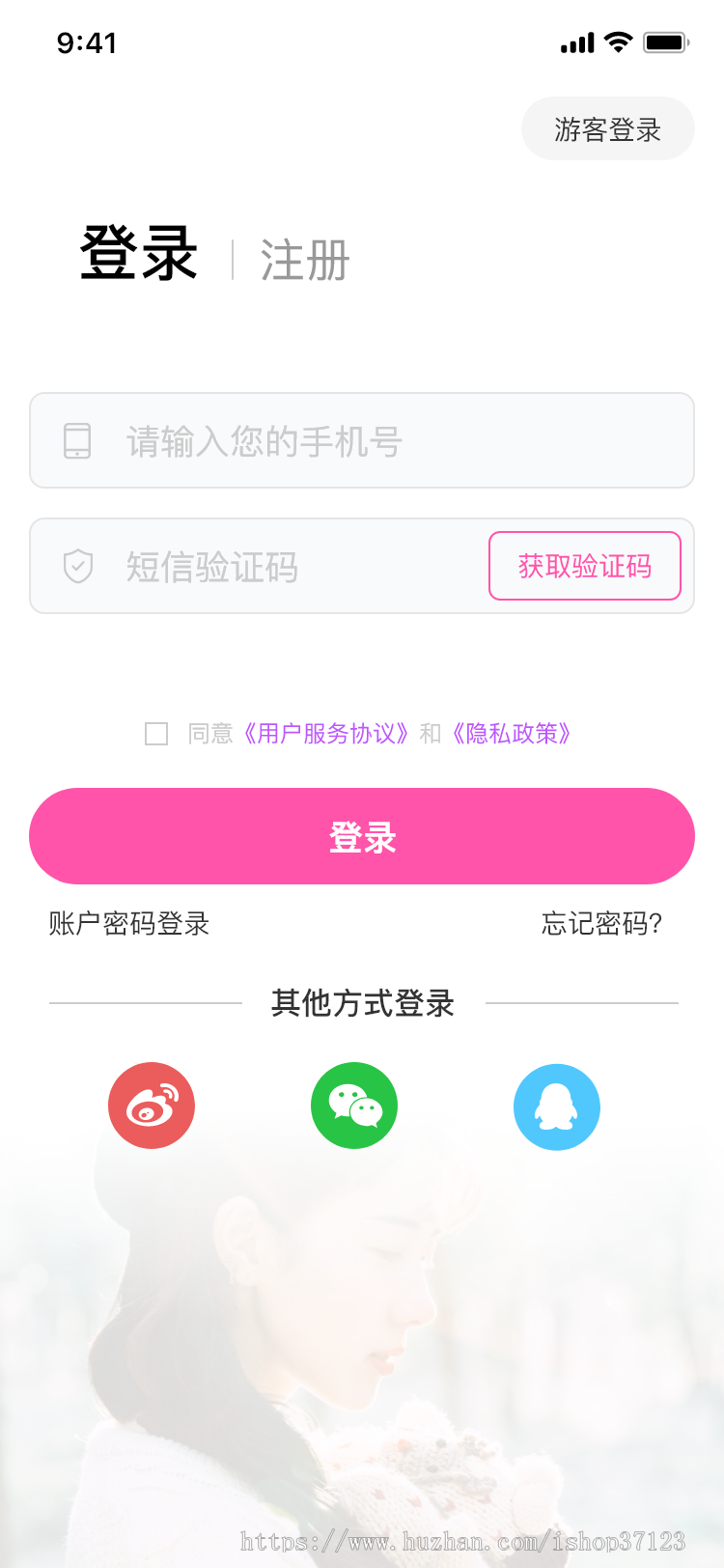The image size is (724, 1568).
Task: Select the 登录 tab
Action: tap(138, 253)
